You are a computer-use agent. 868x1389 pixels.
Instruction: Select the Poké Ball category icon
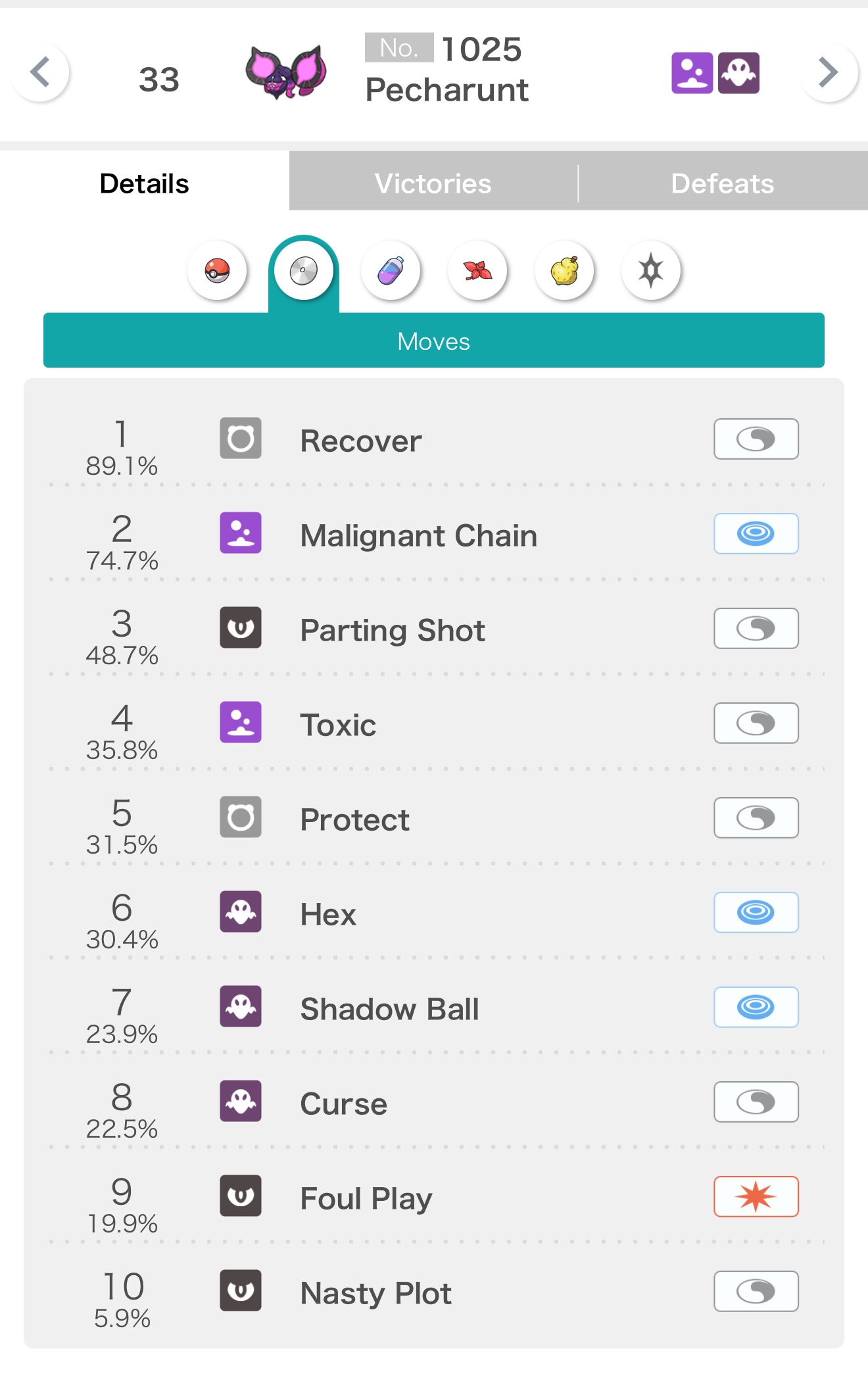(217, 270)
